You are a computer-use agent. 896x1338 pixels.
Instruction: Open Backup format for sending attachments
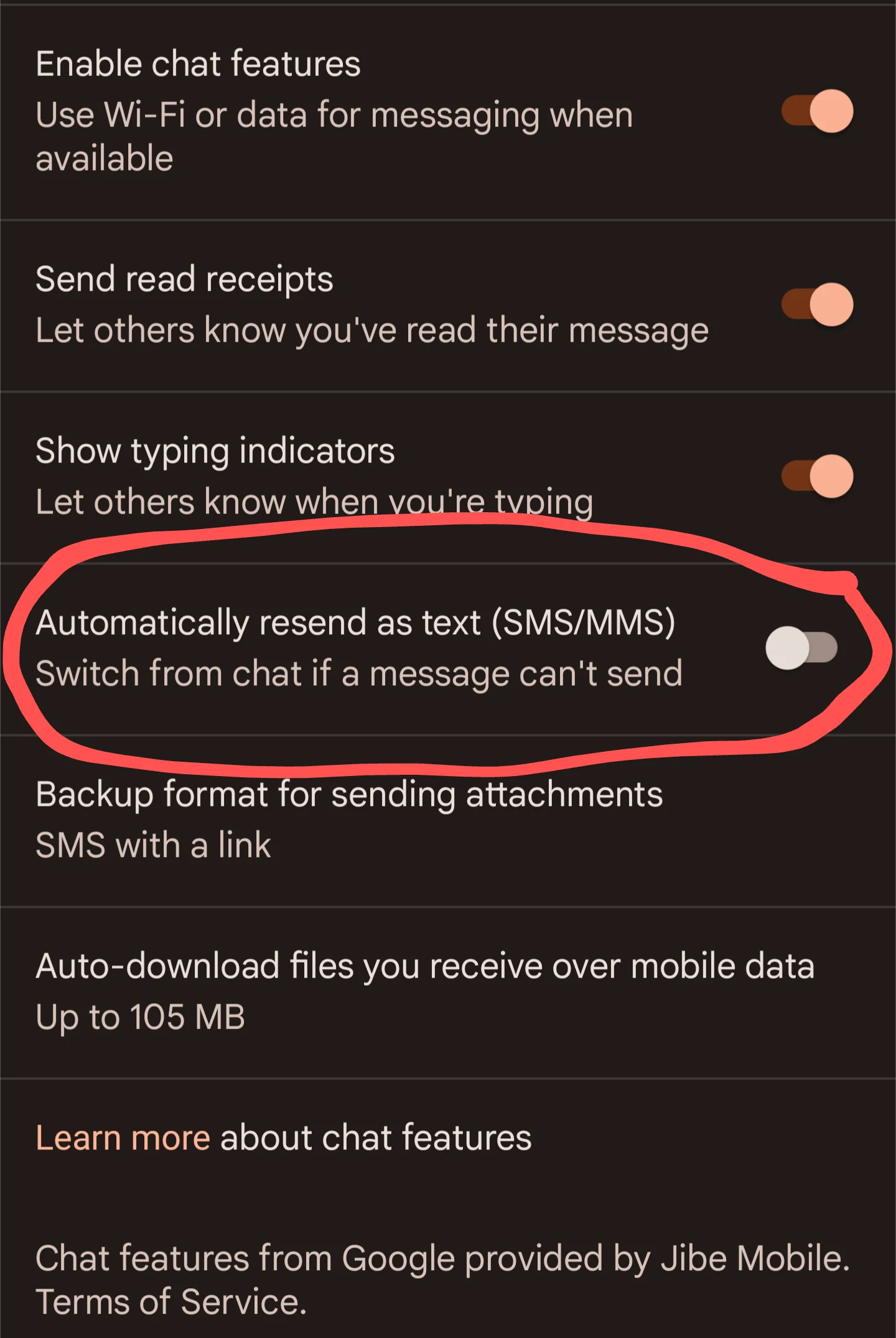(x=348, y=819)
